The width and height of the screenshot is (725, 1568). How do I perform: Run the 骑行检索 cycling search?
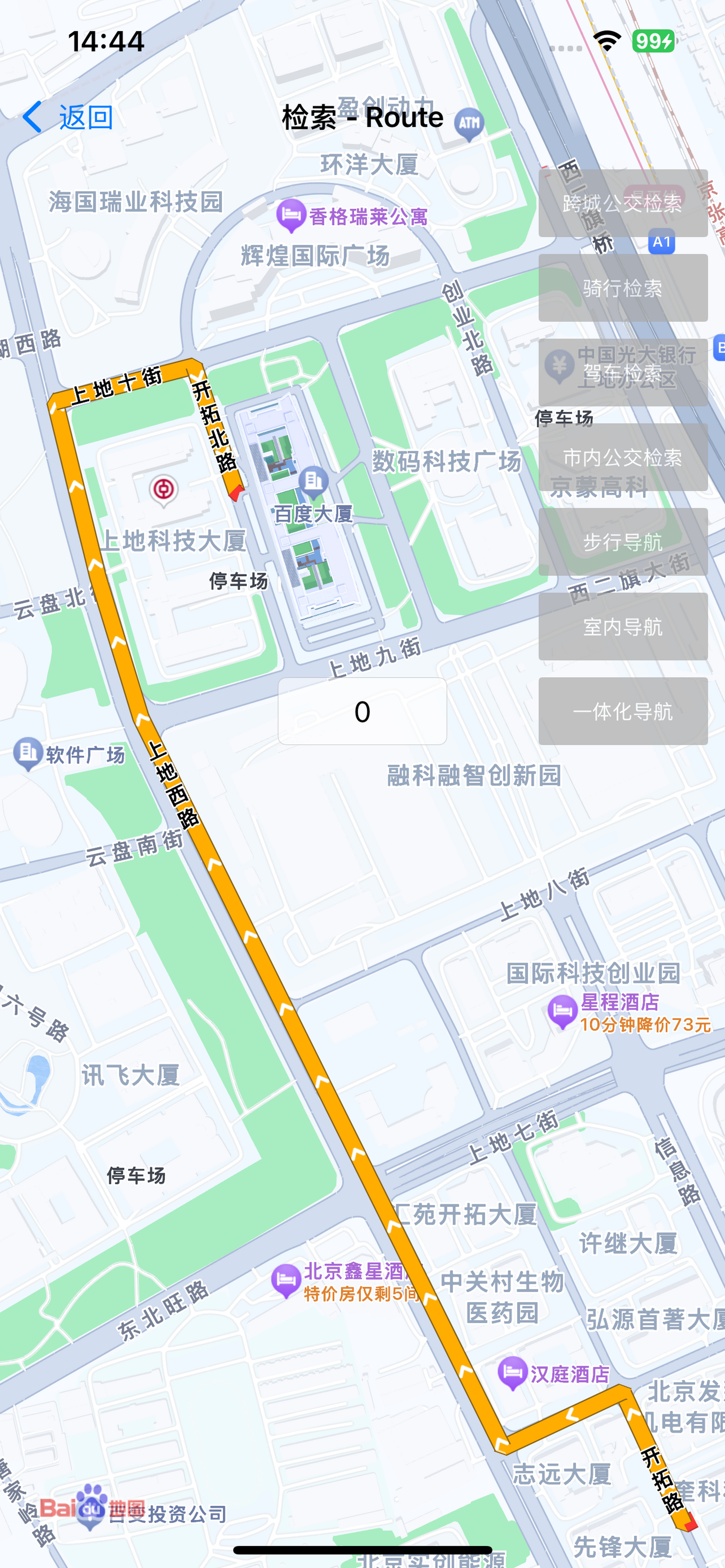(622, 288)
